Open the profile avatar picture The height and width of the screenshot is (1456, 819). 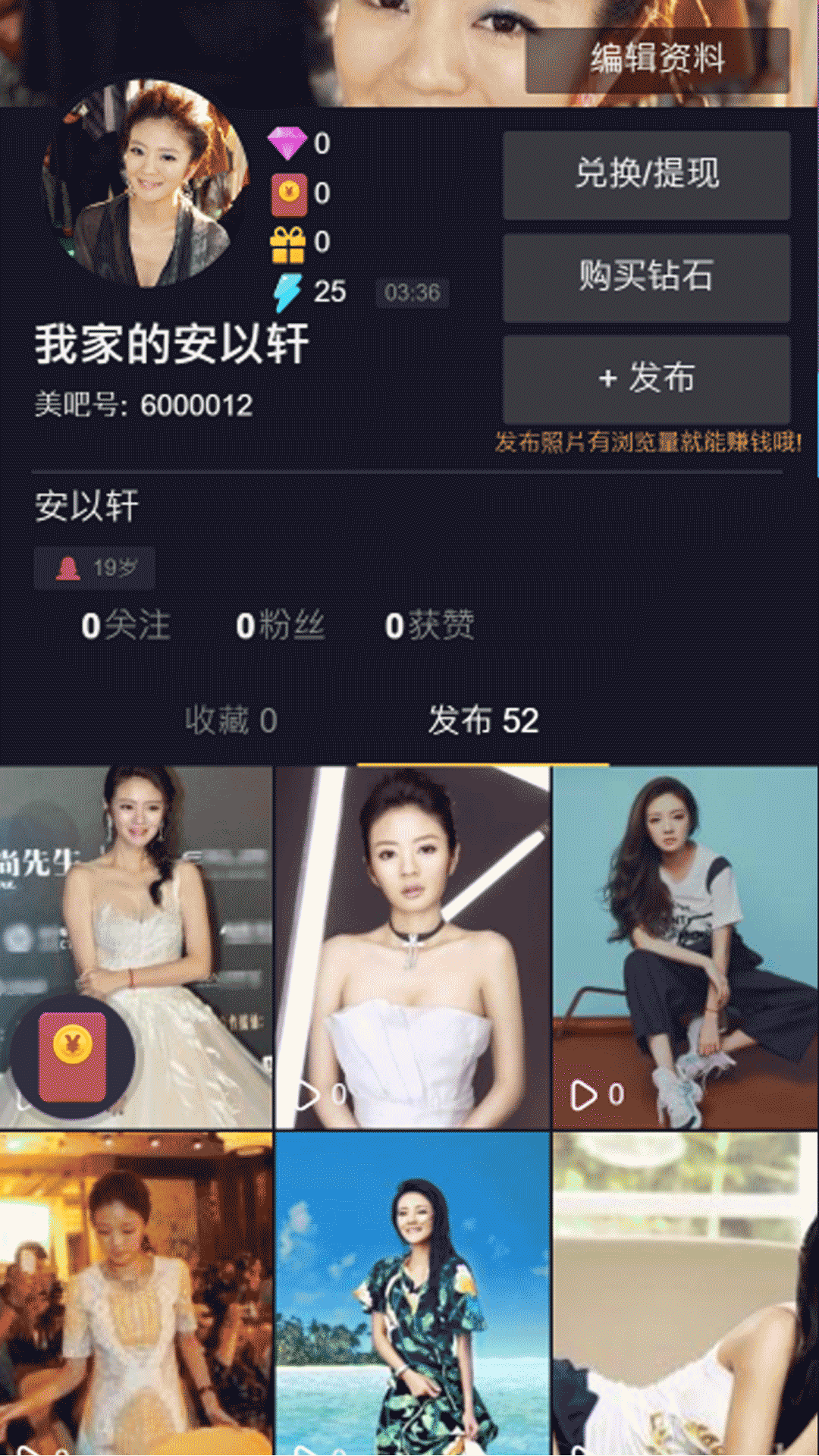pos(146,184)
